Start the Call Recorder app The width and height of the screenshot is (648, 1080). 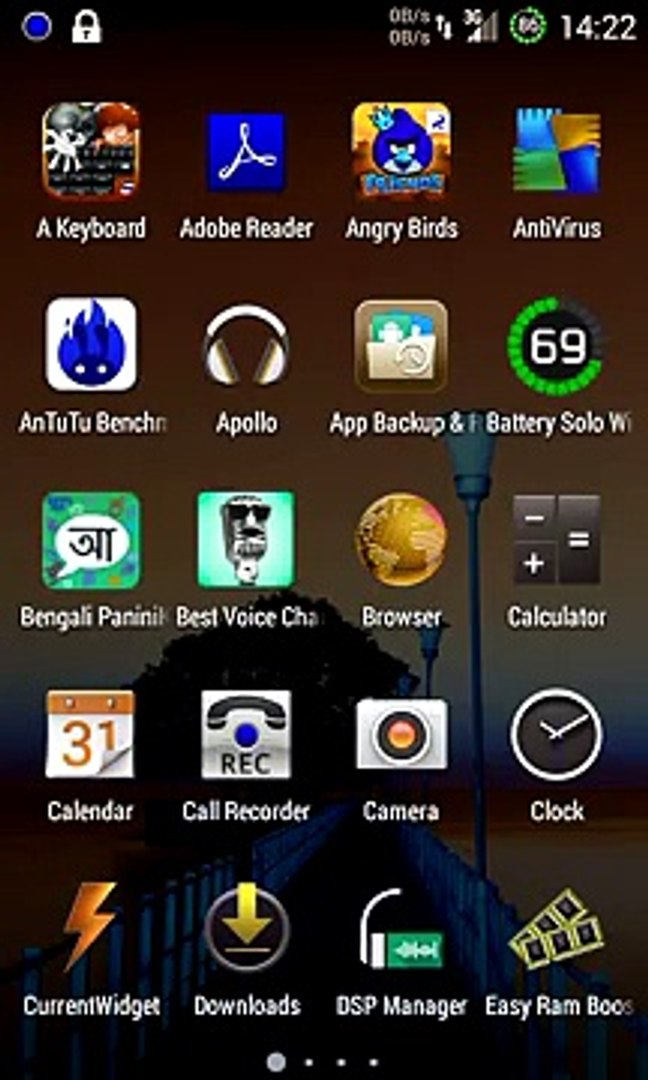click(x=246, y=735)
